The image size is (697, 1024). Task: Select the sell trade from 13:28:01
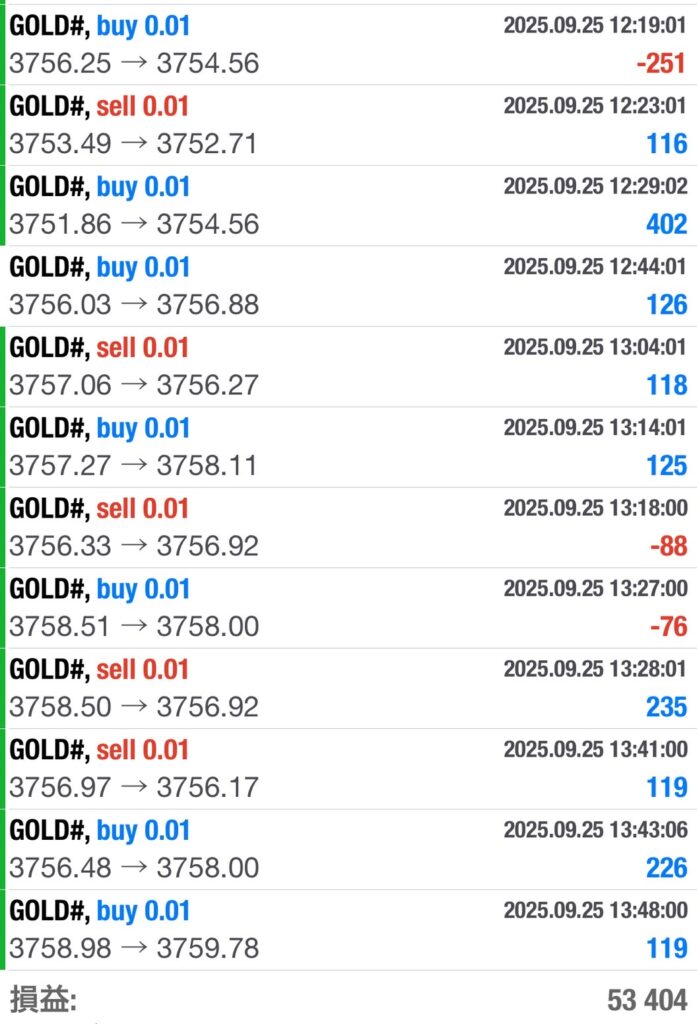click(x=348, y=688)
